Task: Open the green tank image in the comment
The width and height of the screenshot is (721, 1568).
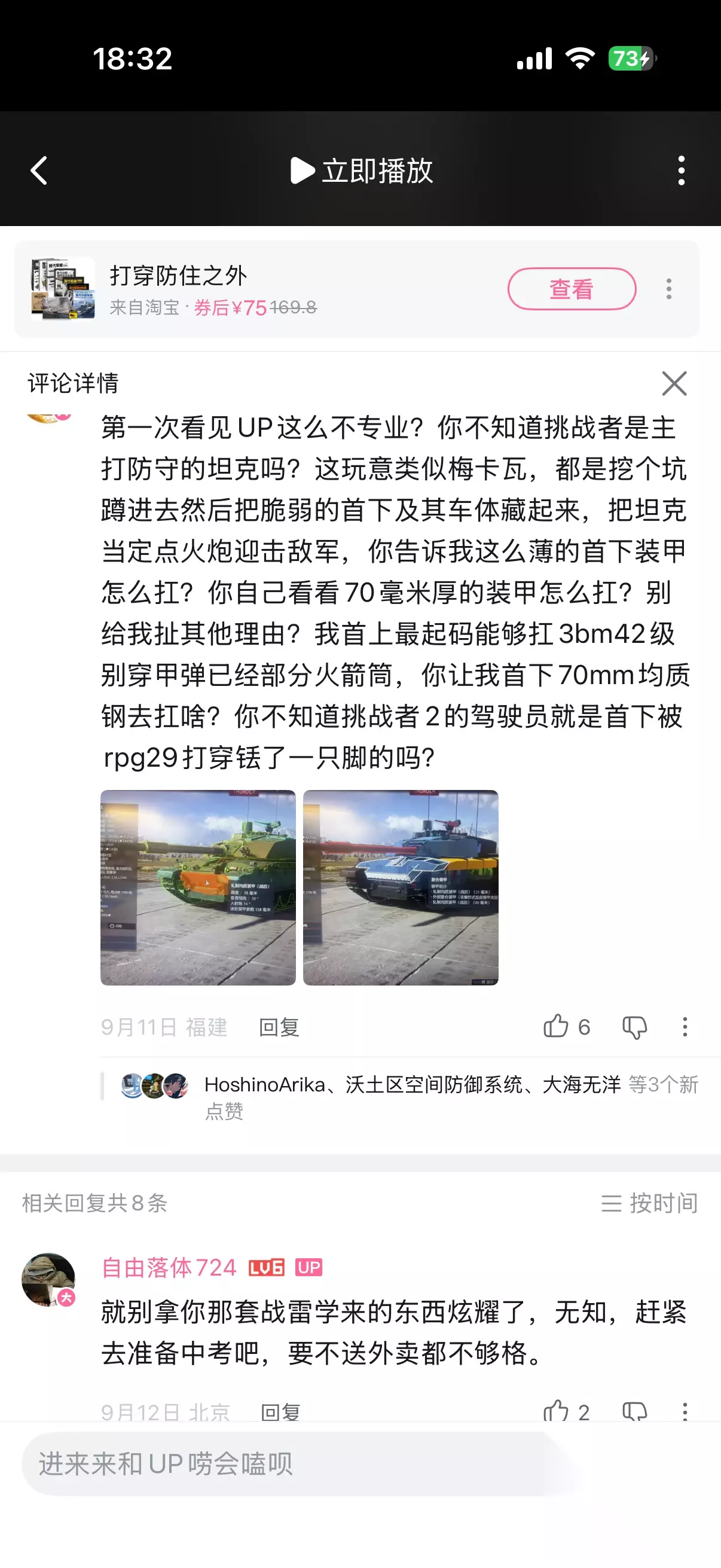Action: [198, 887]
